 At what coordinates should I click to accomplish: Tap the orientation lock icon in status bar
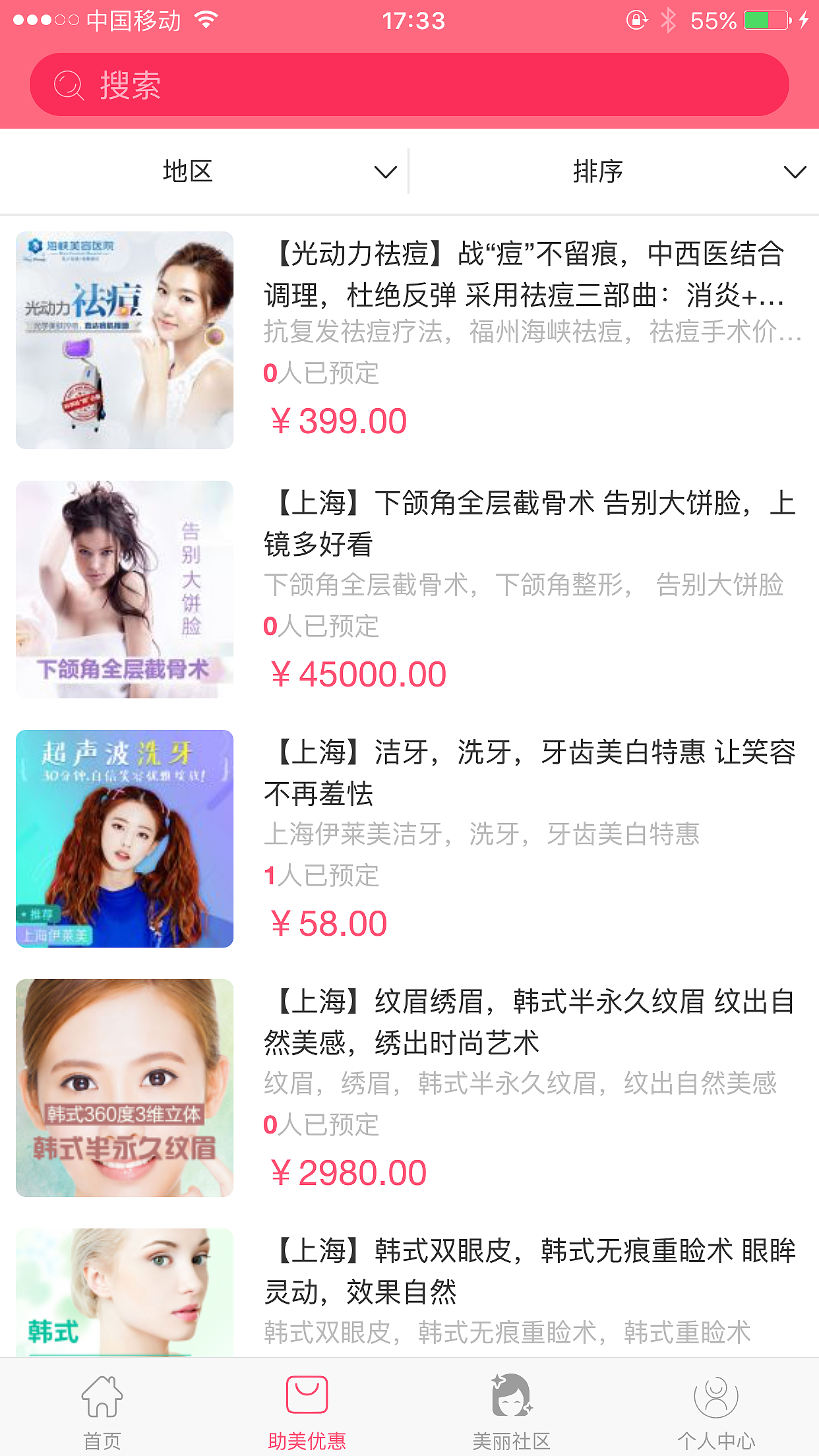coord(635,20)
